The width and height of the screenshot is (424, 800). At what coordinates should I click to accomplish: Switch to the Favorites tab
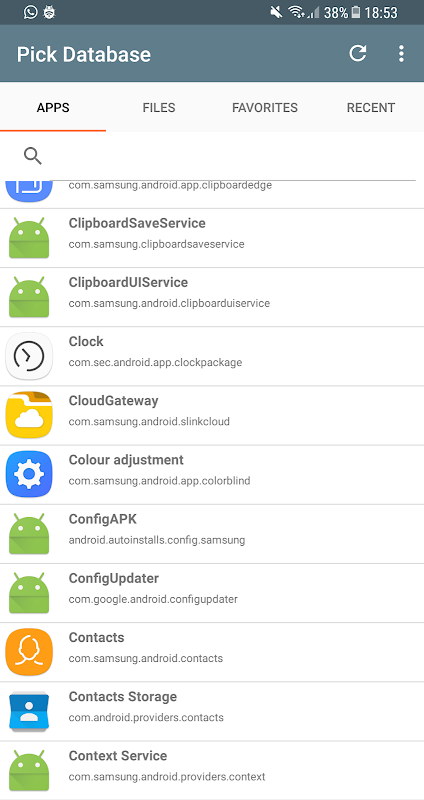click(x=265, y=108)
